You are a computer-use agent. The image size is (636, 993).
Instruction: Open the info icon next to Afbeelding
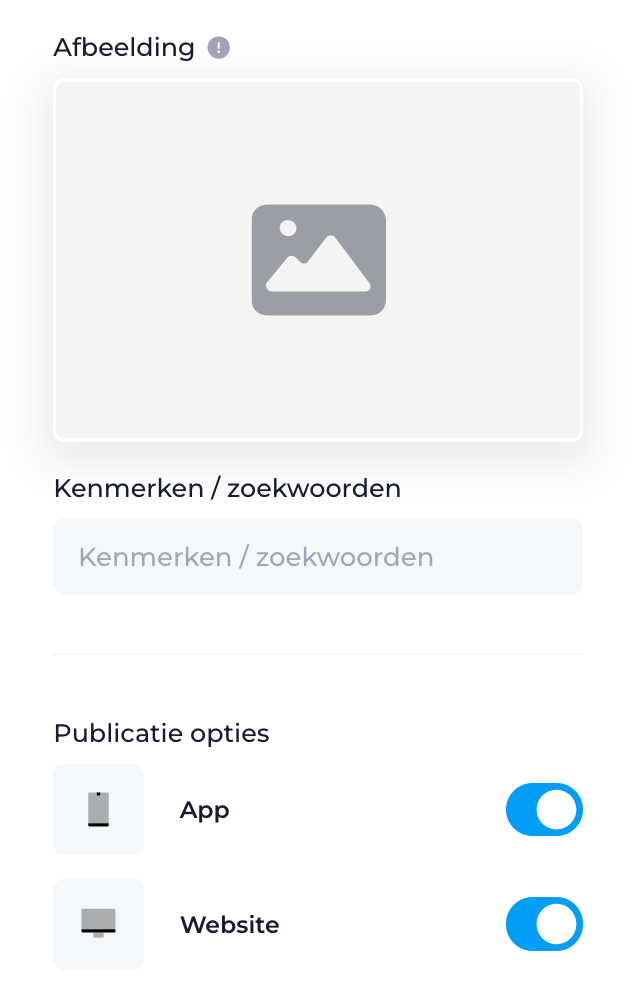click(x=218, y=47)
